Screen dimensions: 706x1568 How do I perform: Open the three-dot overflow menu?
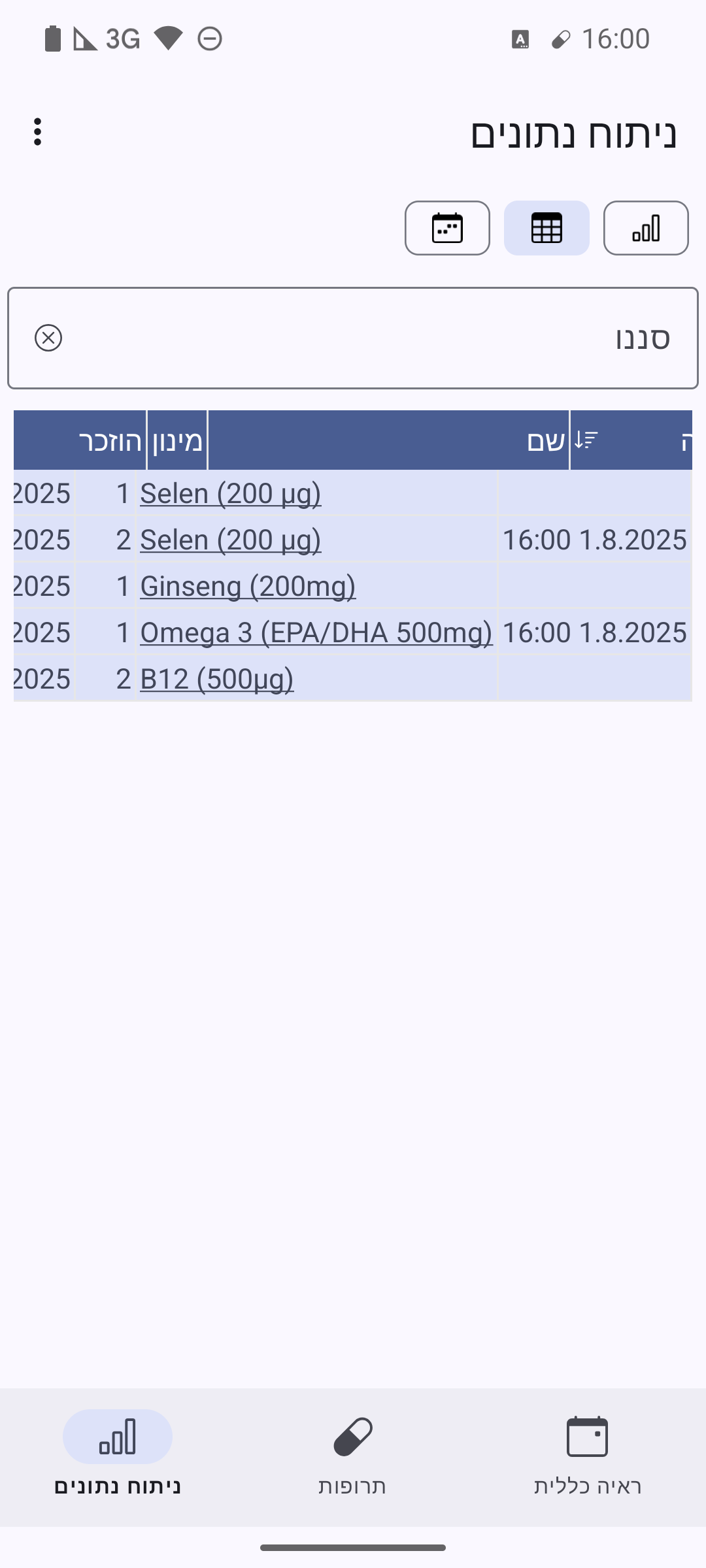click(x=38, y=132)
